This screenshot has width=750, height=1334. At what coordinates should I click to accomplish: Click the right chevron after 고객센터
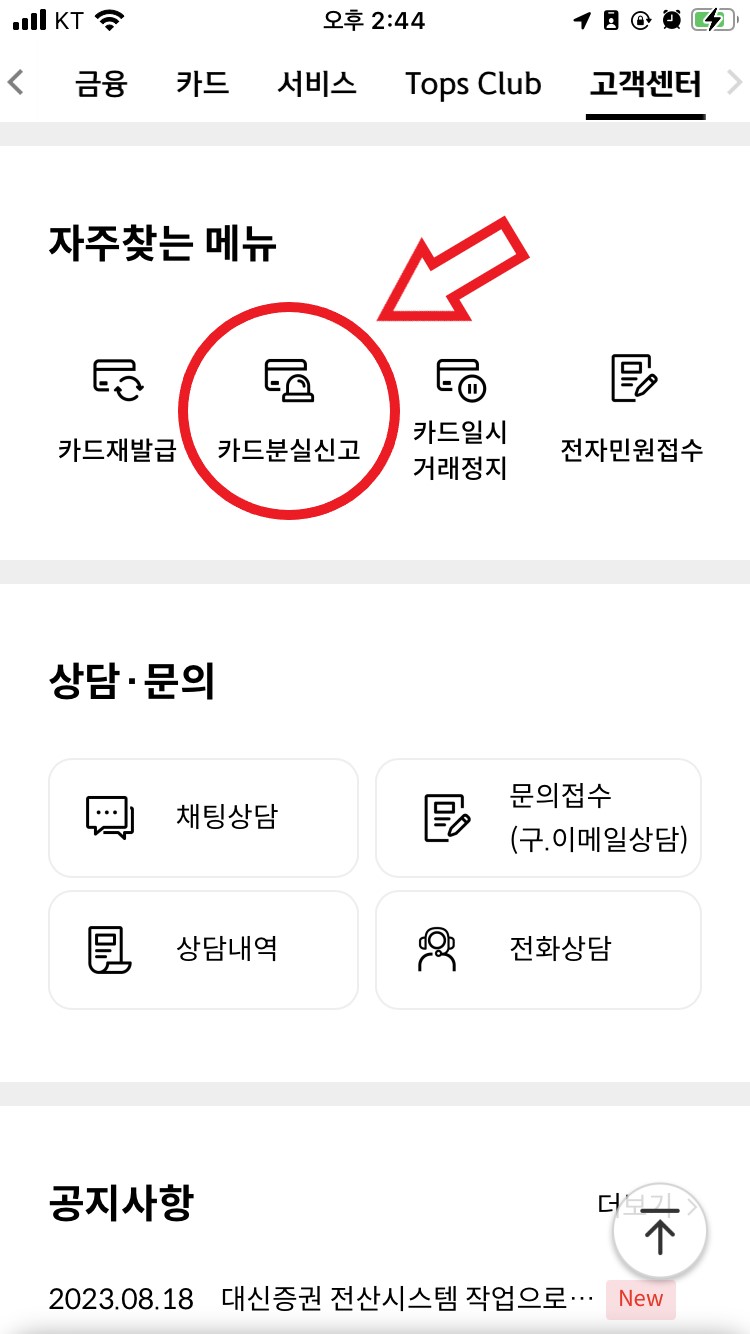(734, 84)
